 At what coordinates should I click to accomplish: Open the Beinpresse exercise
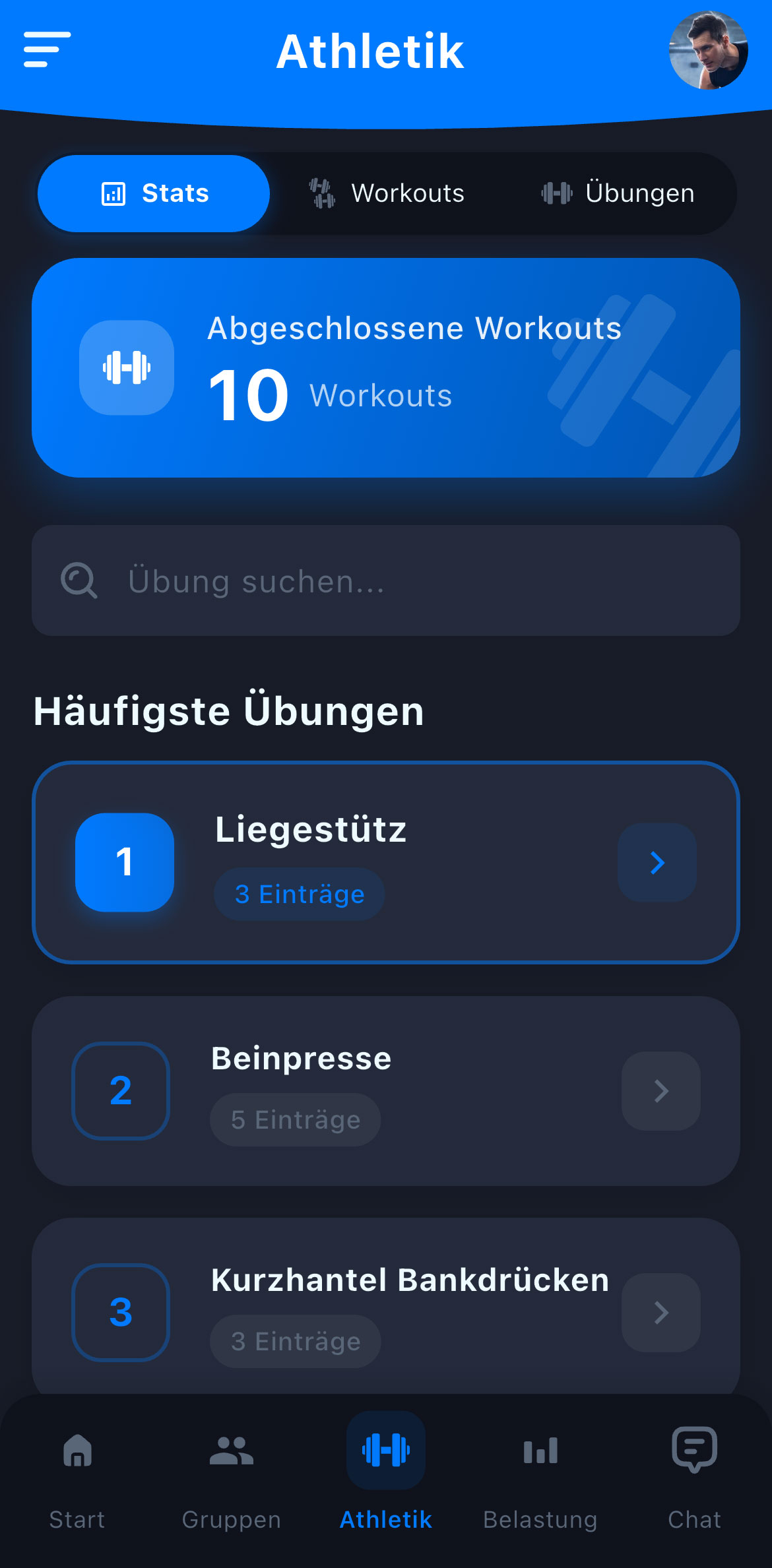tap(386, 1090)
